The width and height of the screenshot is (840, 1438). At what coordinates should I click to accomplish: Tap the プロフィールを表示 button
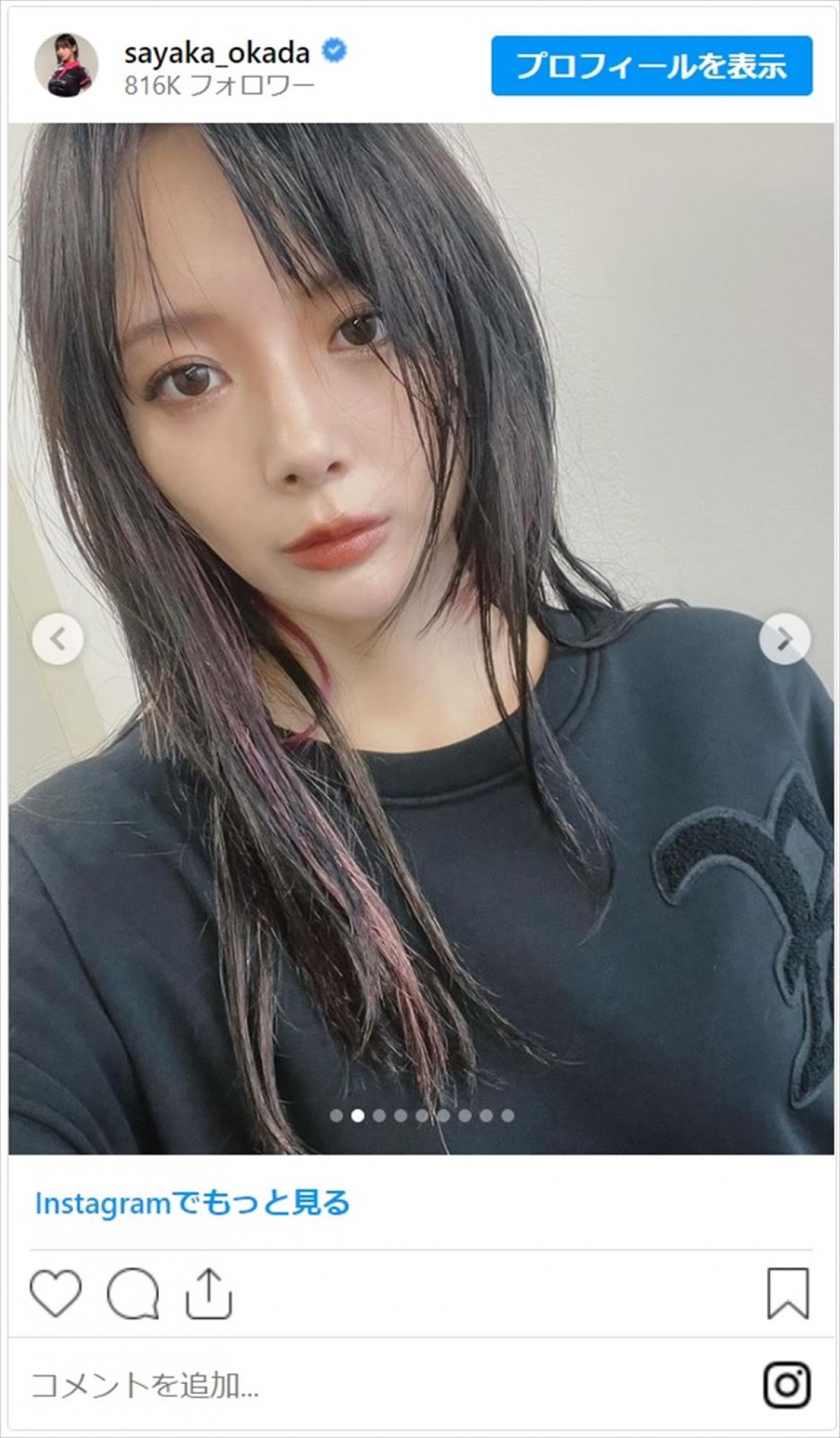tap(651, 66)
